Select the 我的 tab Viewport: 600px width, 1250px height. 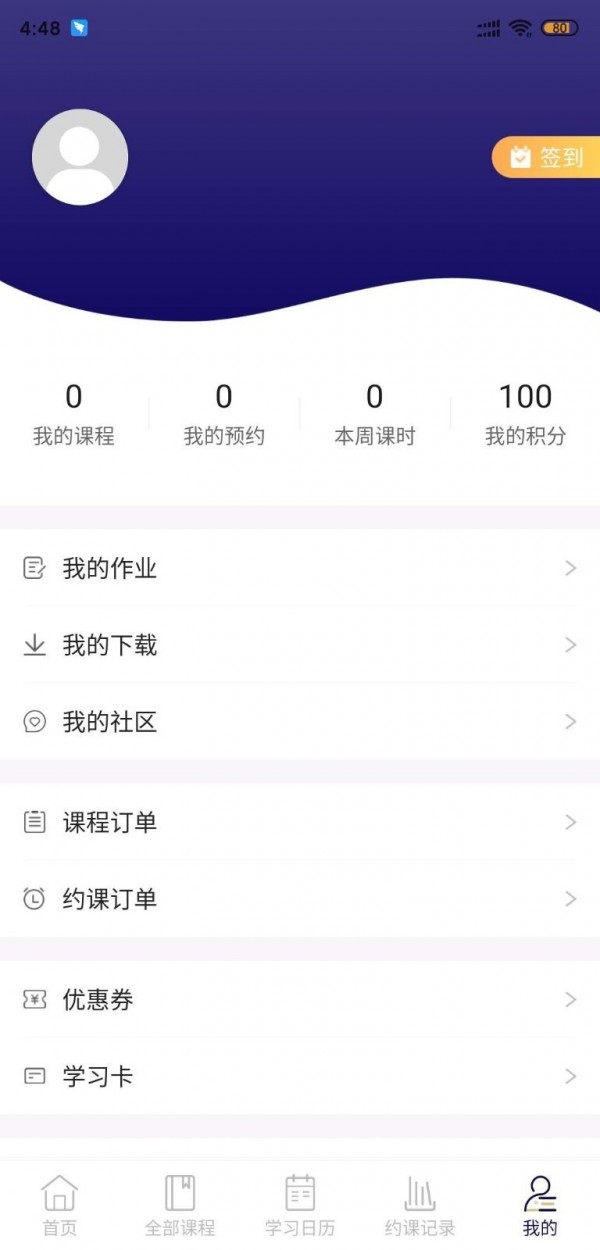540,1206
